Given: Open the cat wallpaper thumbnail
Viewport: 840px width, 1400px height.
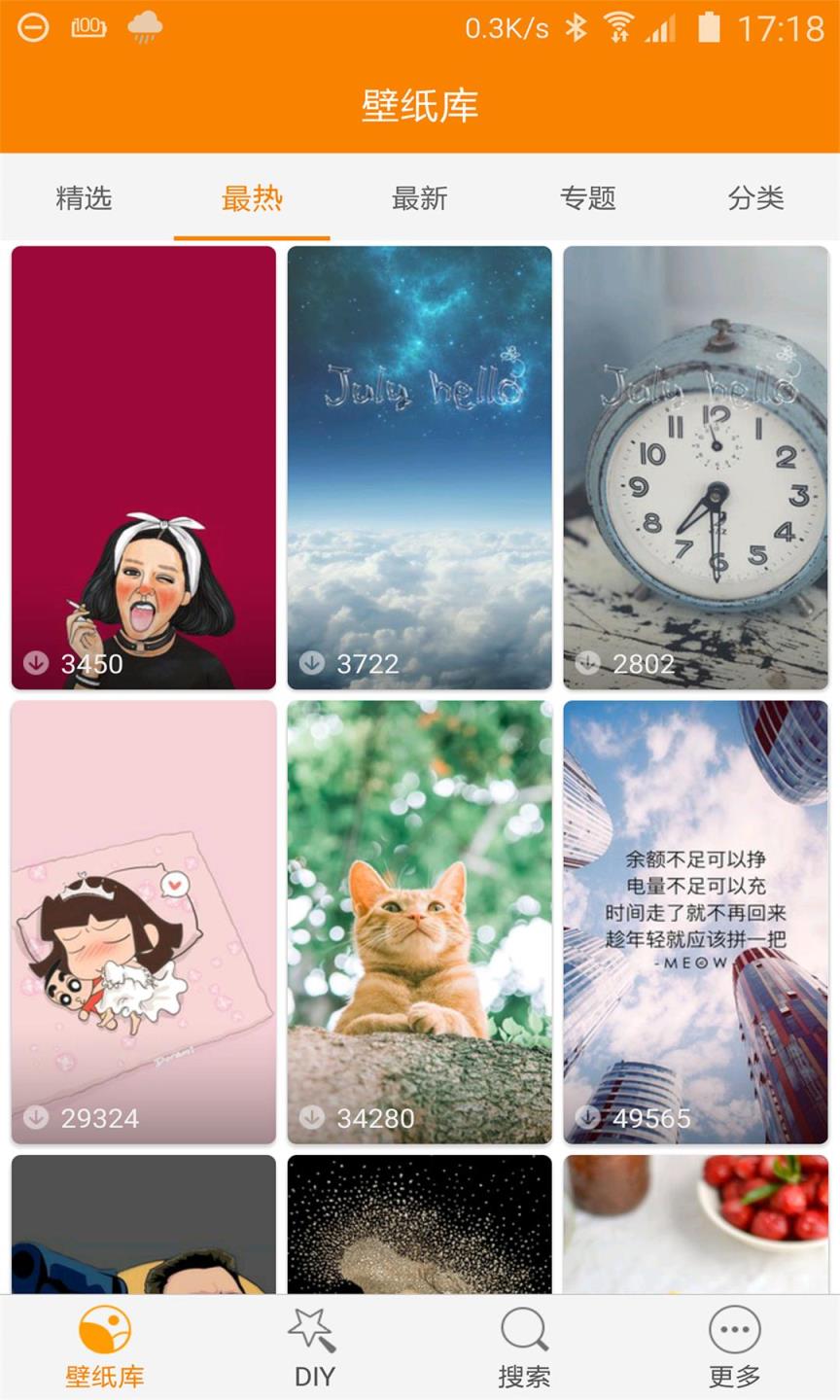Looking at the screenshot, I should (x=419, y=919).
